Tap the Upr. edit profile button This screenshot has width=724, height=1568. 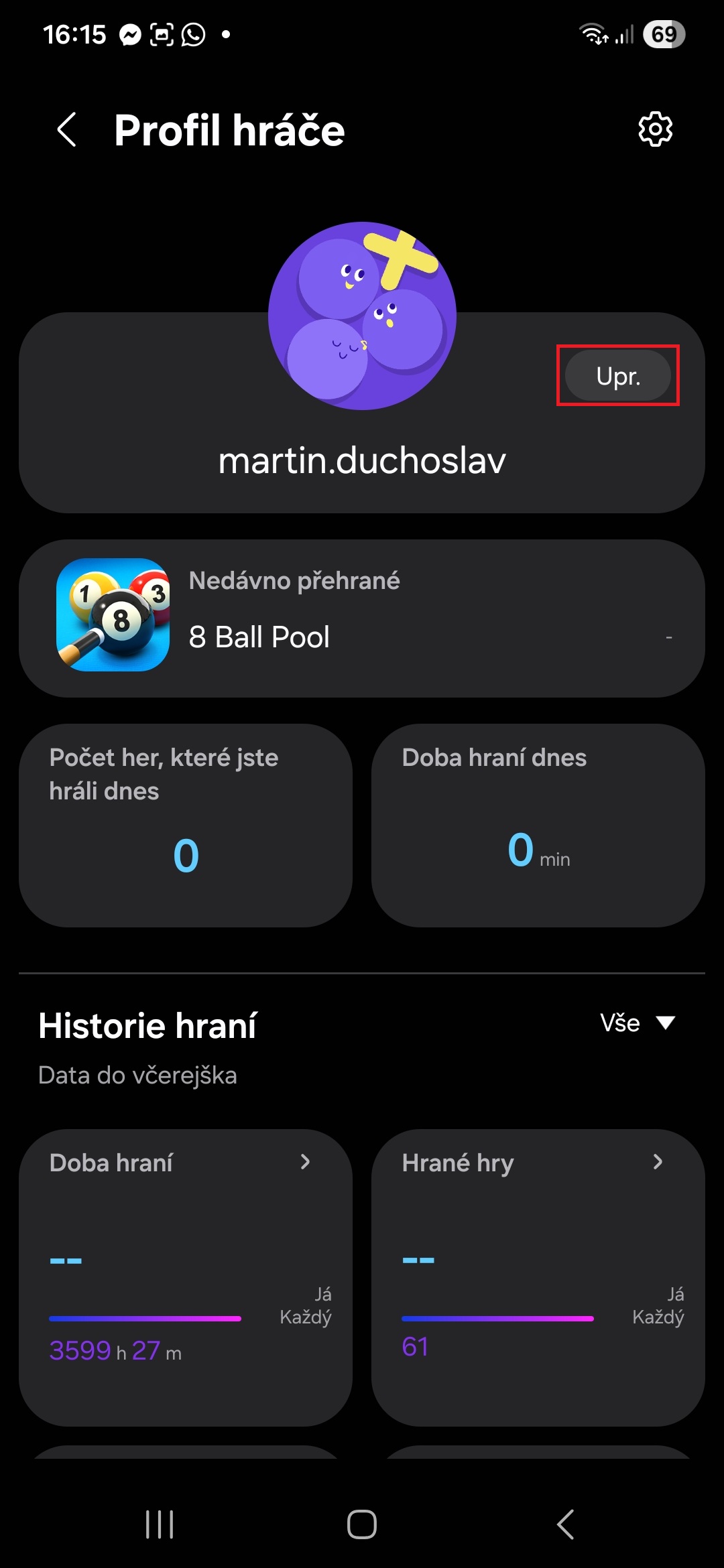(617, 376)
